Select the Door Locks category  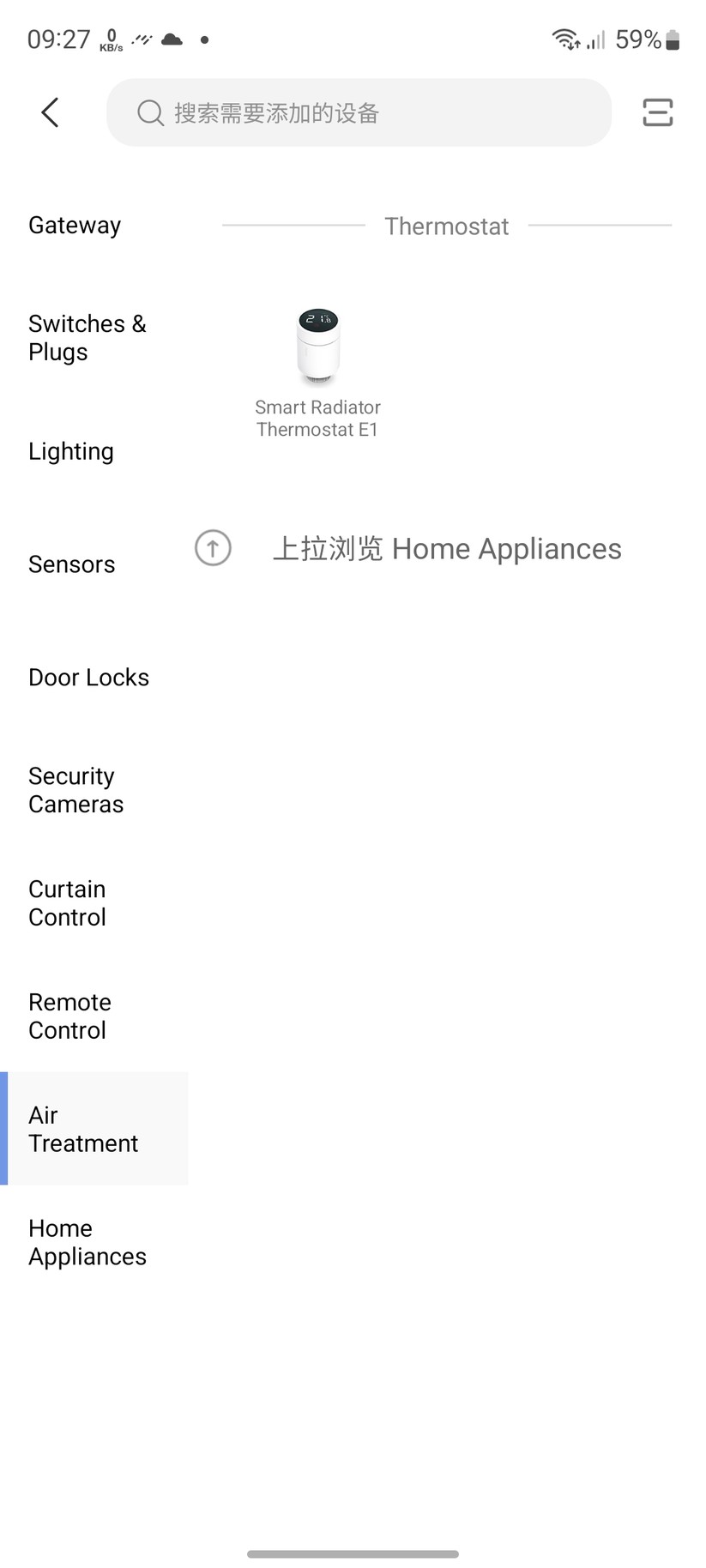click(87, 677)
